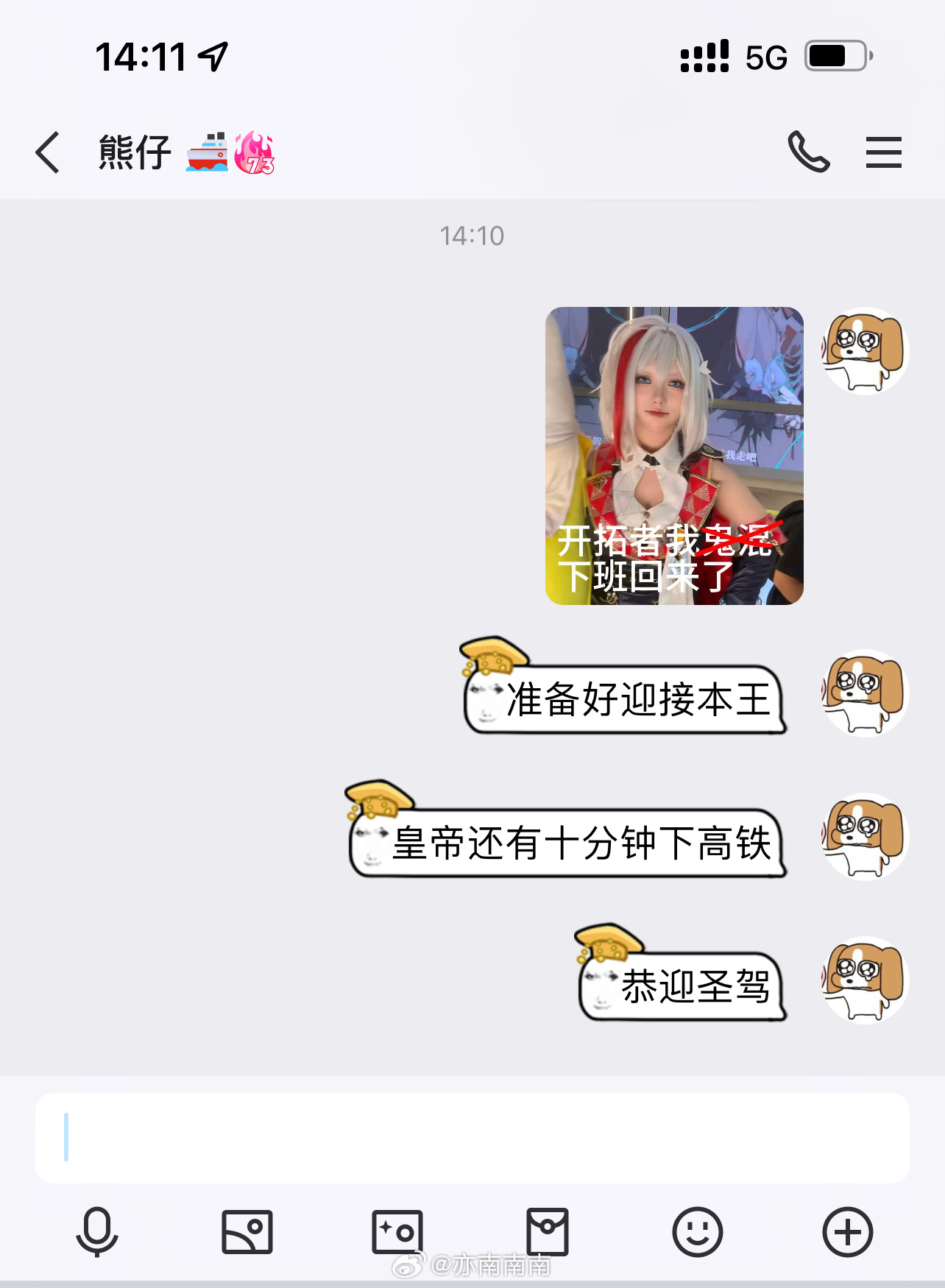The image size is (945, 1288).
Task: Open more options with the plus button
Action: (847, 1231)
